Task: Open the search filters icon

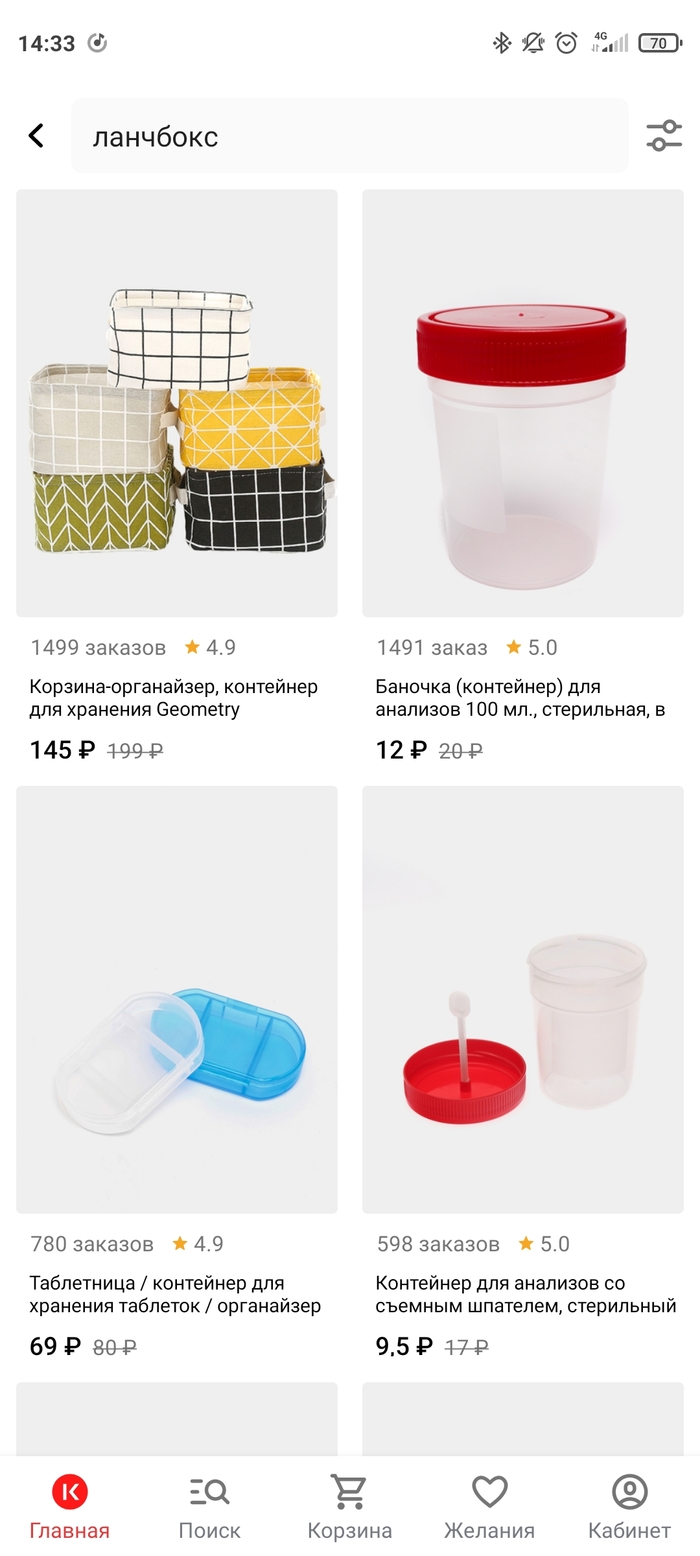Action: click(x=663, y=136)
